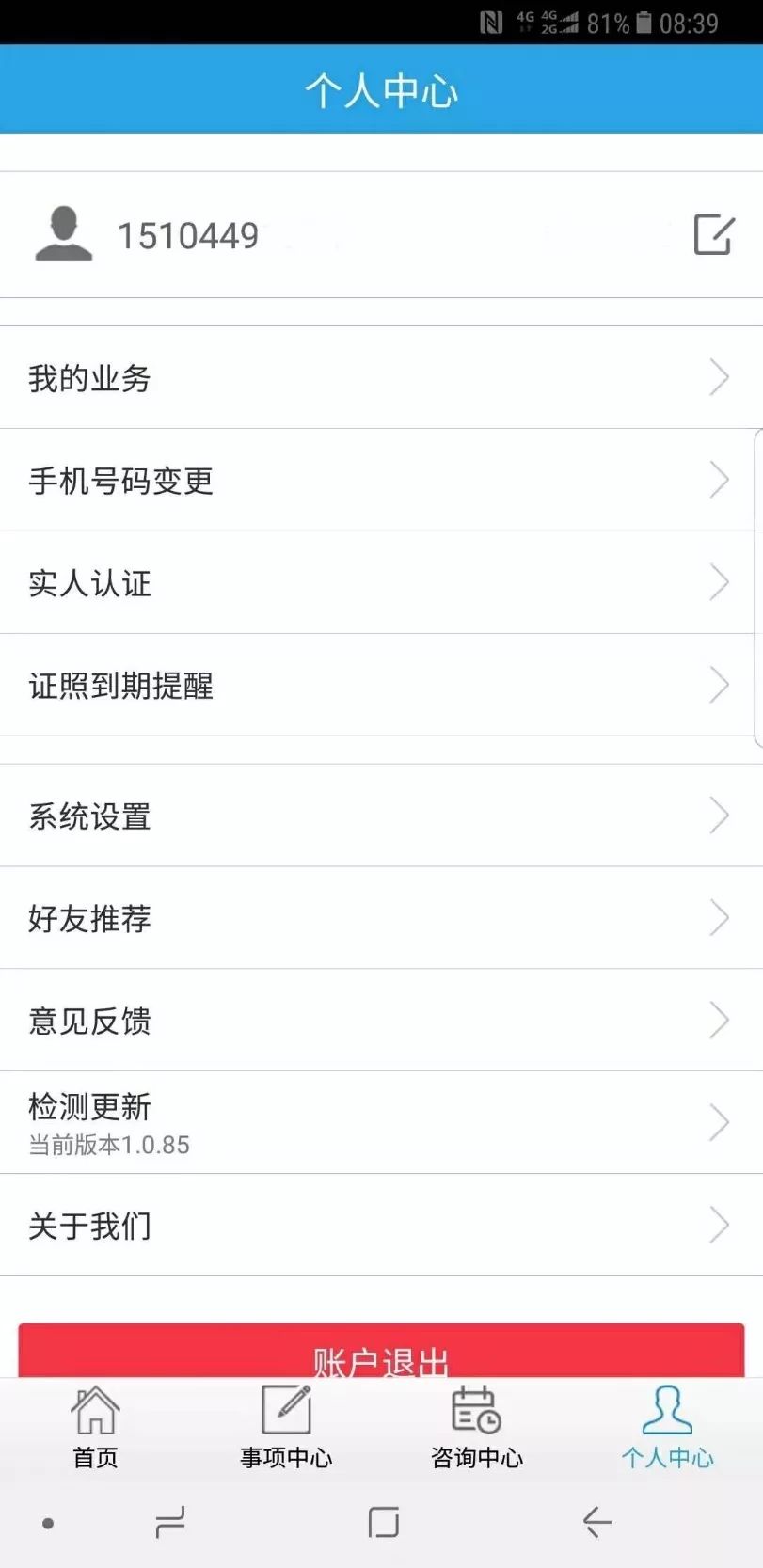Tap the clock-calendar icon for 咨询中心

click(x=476, y=1411)
